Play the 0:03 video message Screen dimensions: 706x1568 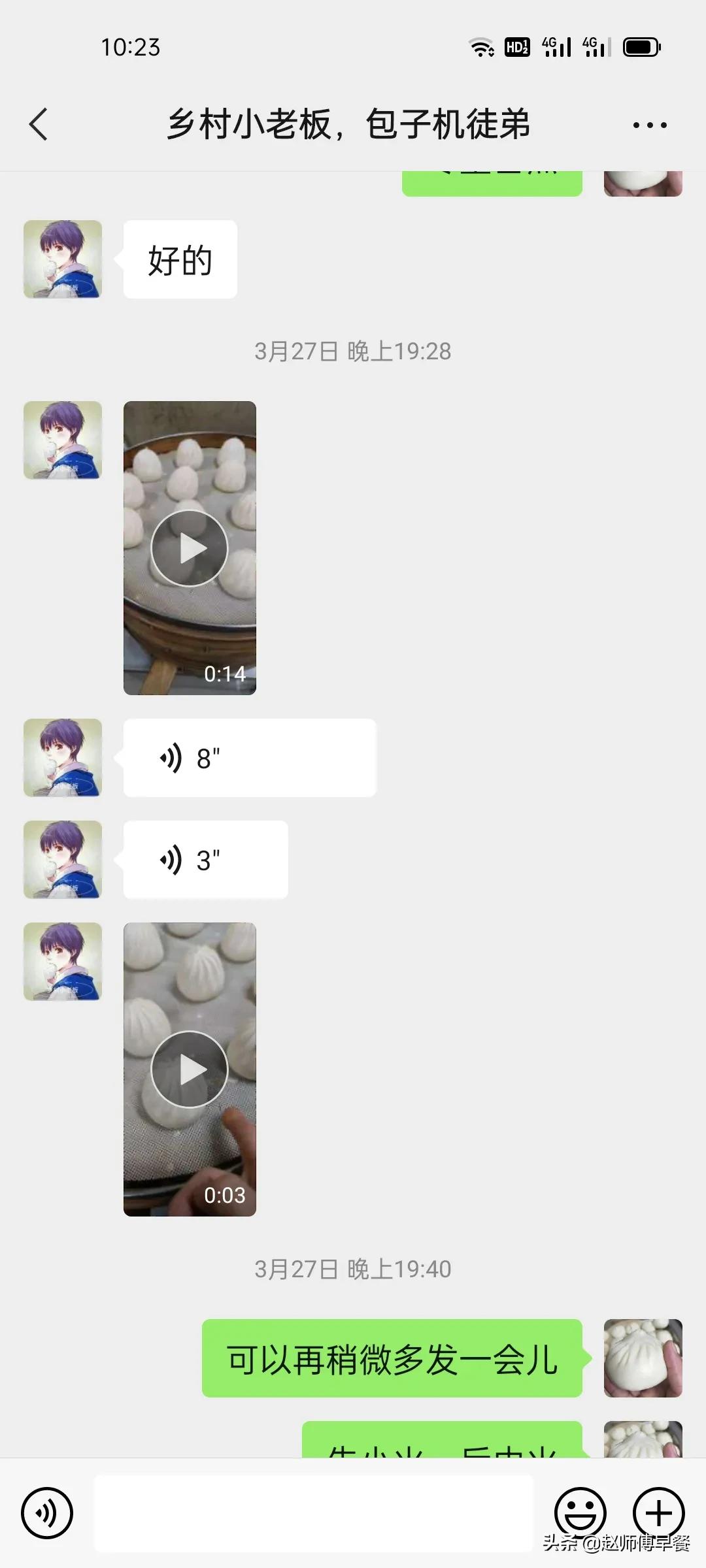click(x=190, y=1069)
